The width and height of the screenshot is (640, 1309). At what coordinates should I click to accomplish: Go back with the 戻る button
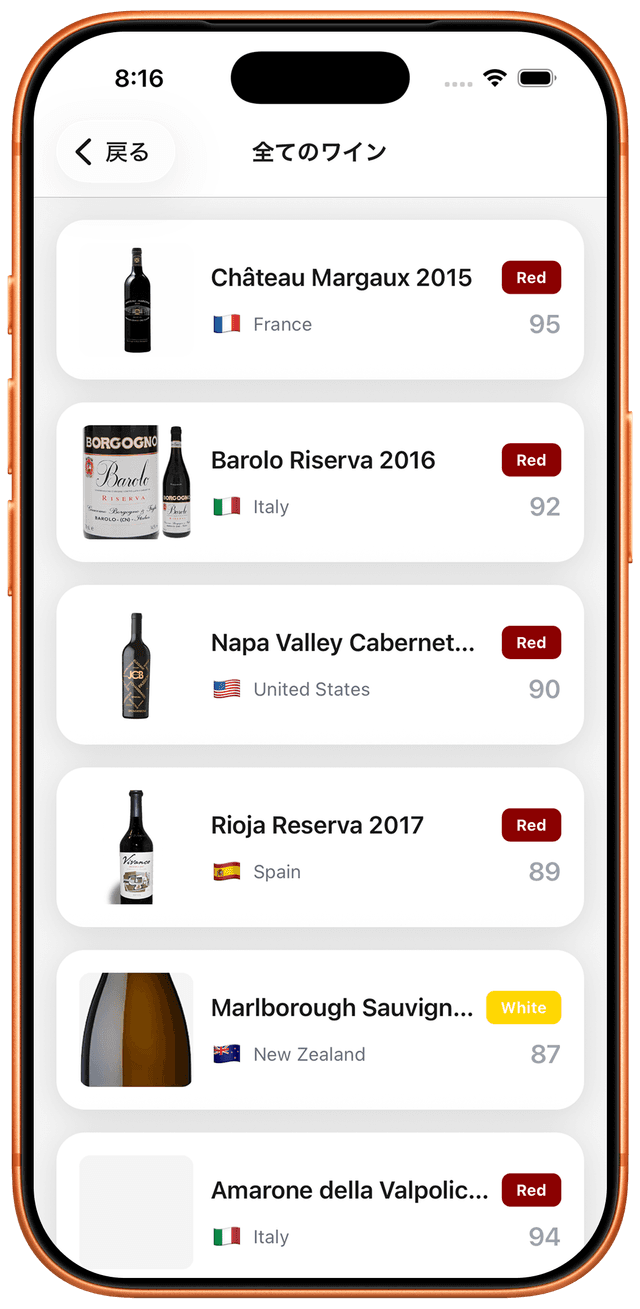coord(114,152)
